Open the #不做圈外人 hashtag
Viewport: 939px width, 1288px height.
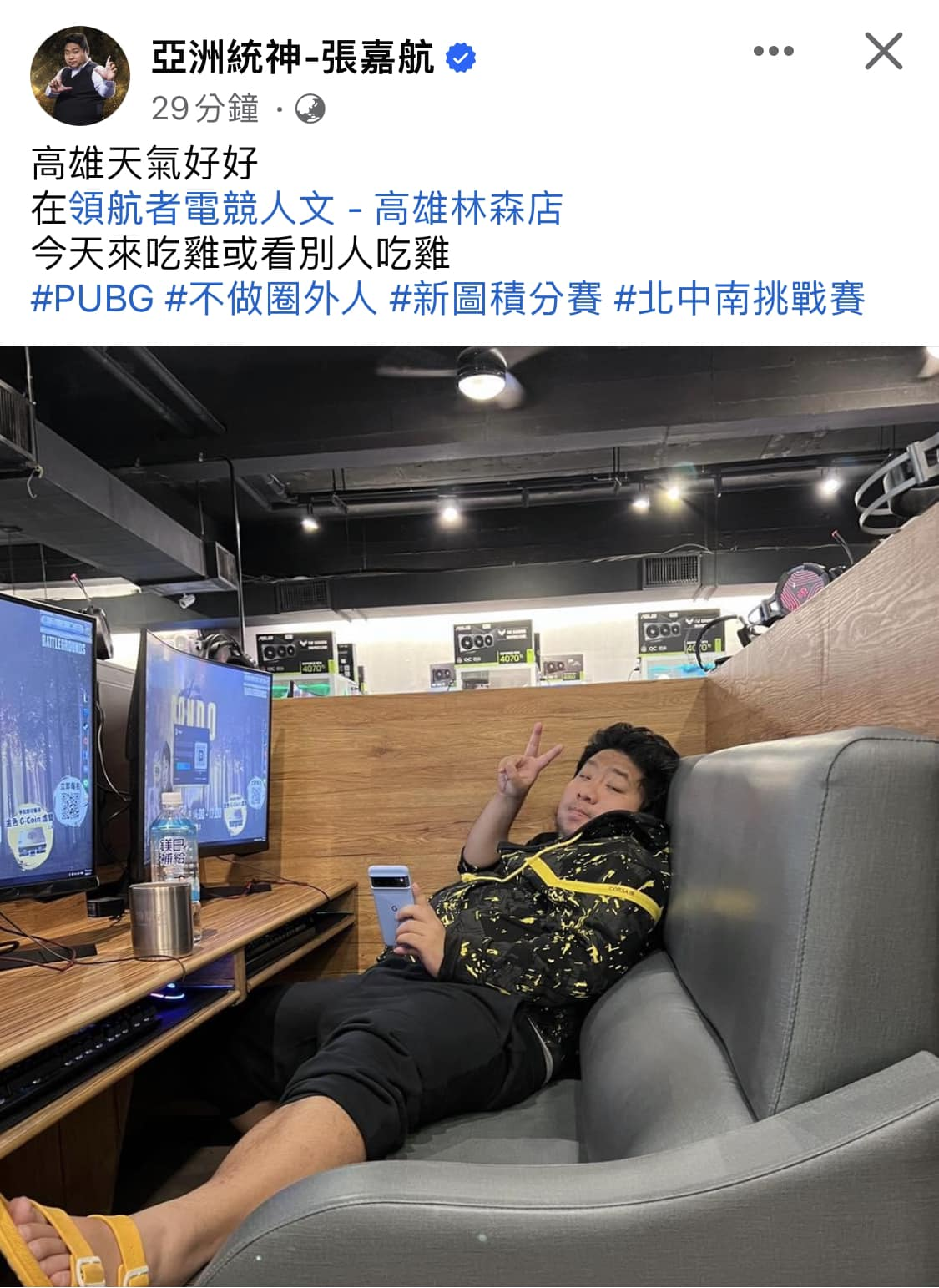[x=272, y=299]
